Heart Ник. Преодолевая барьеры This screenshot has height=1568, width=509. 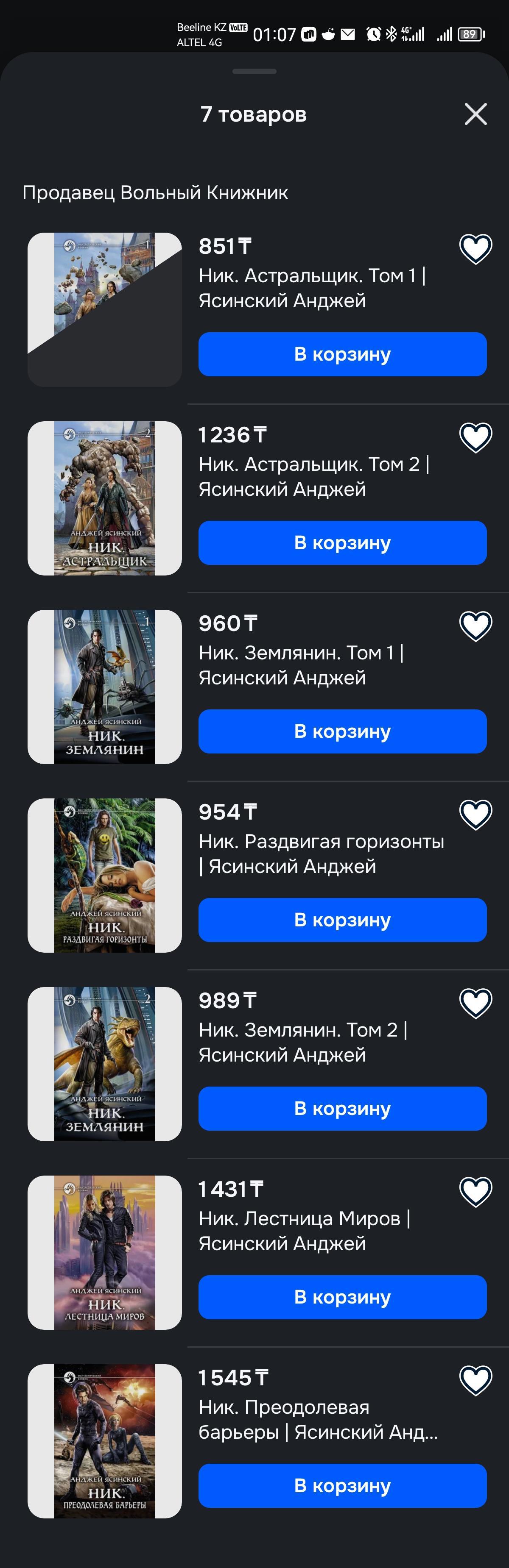(475, 1381)
